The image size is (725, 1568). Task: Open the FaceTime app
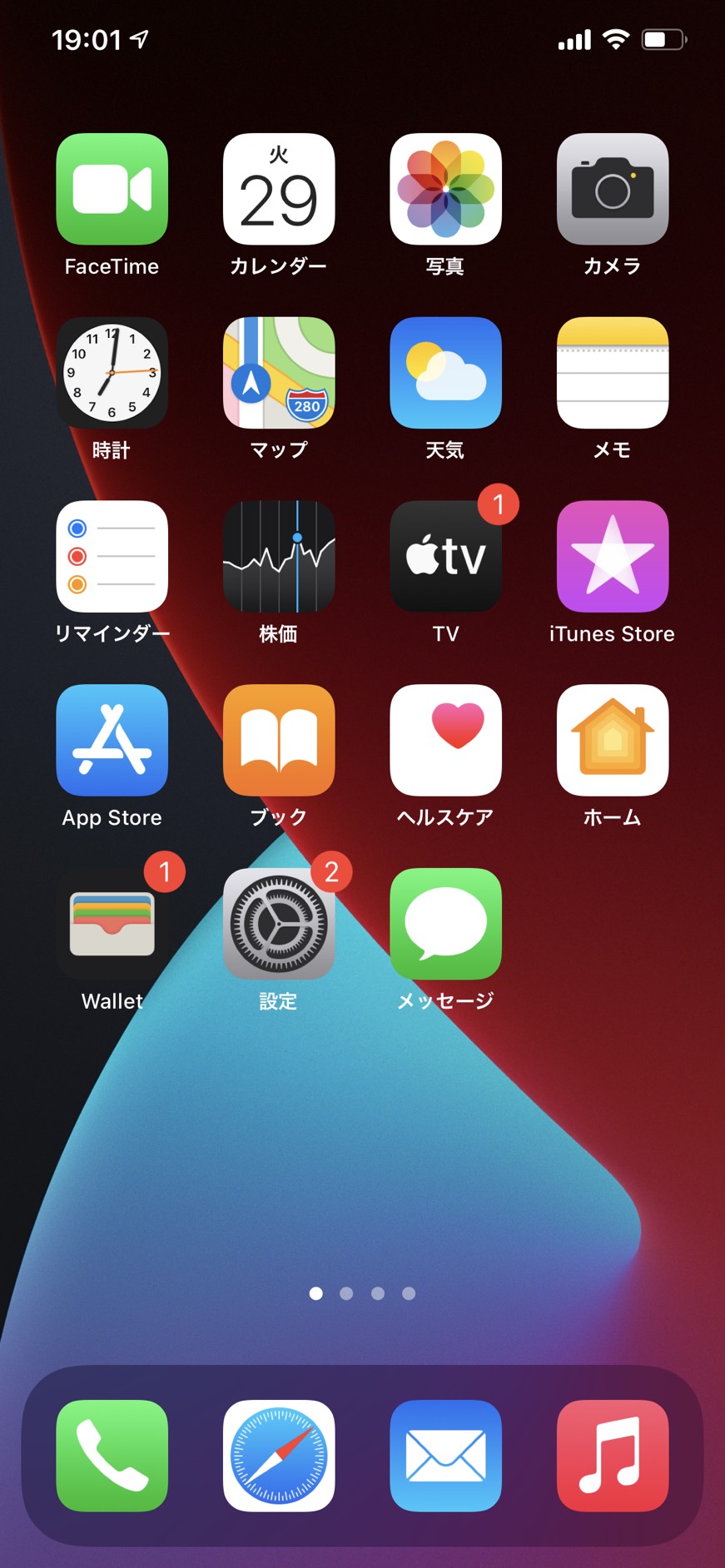tap(112, 189)
